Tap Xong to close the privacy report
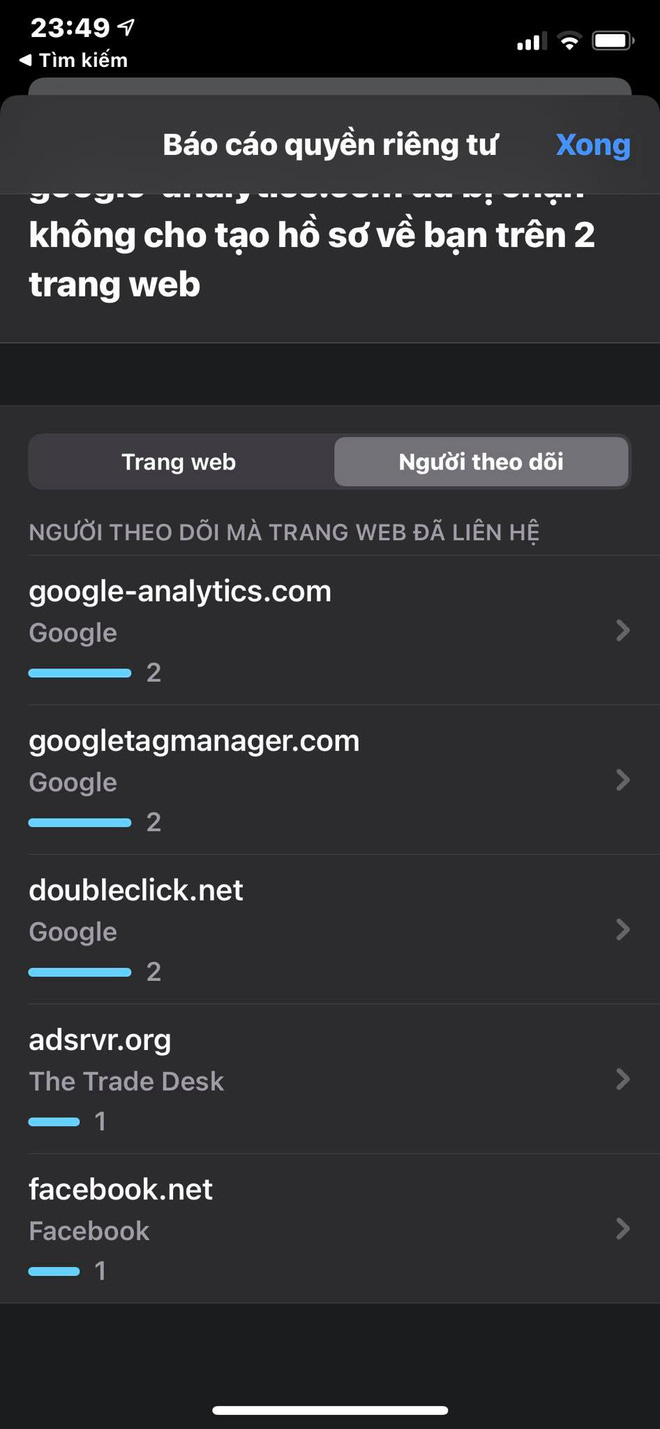This screenshot has height=1429, width=660. click(592, 145)
